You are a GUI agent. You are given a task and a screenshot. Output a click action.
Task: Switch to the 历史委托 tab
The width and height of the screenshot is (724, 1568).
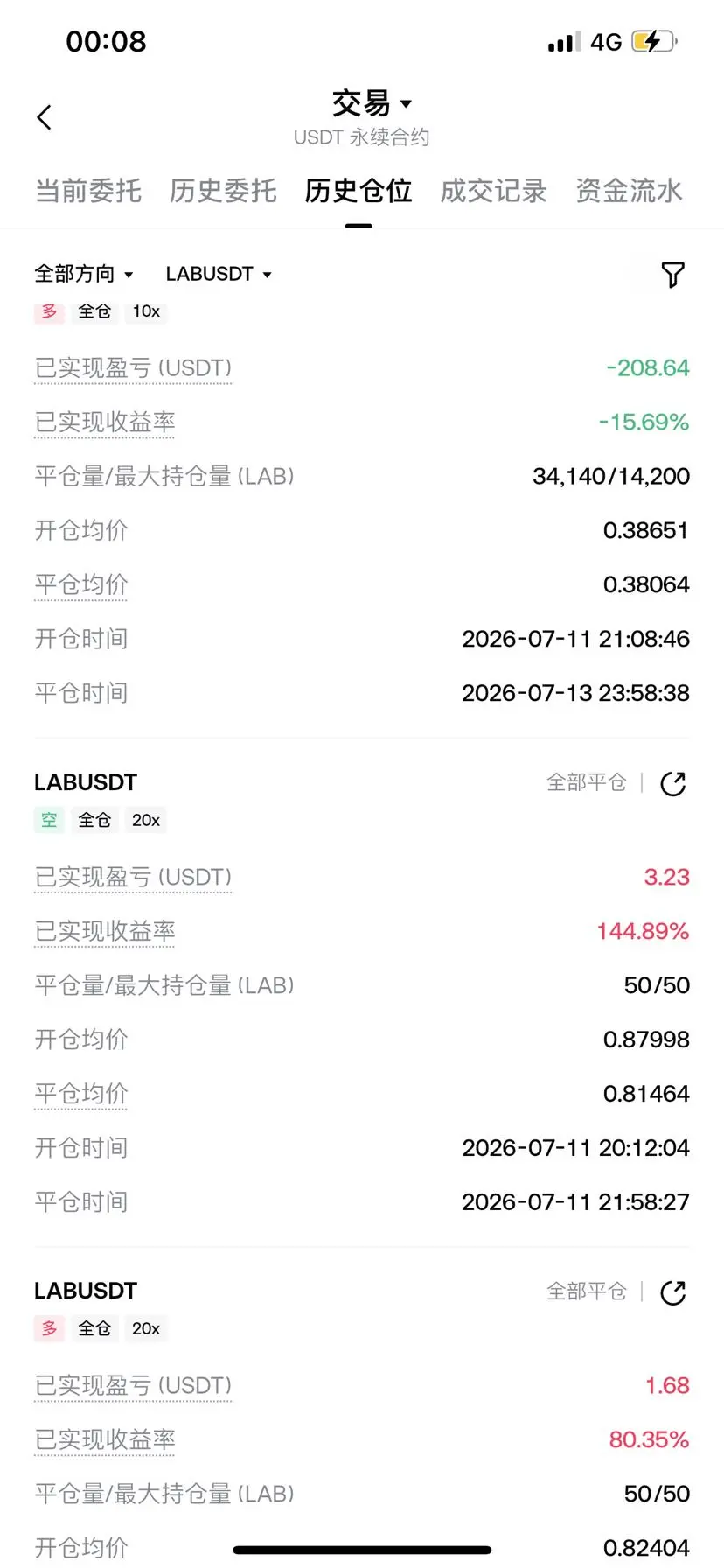(223, 191)
